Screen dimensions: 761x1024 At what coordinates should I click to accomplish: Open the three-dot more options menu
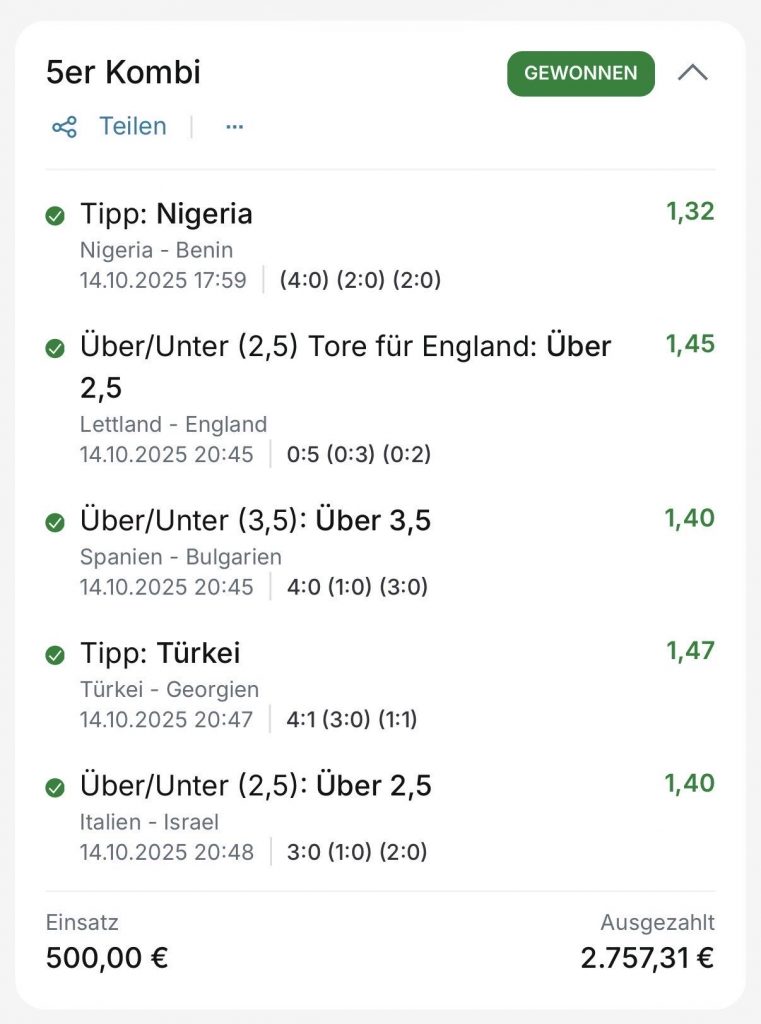click(x=235, y=127)
